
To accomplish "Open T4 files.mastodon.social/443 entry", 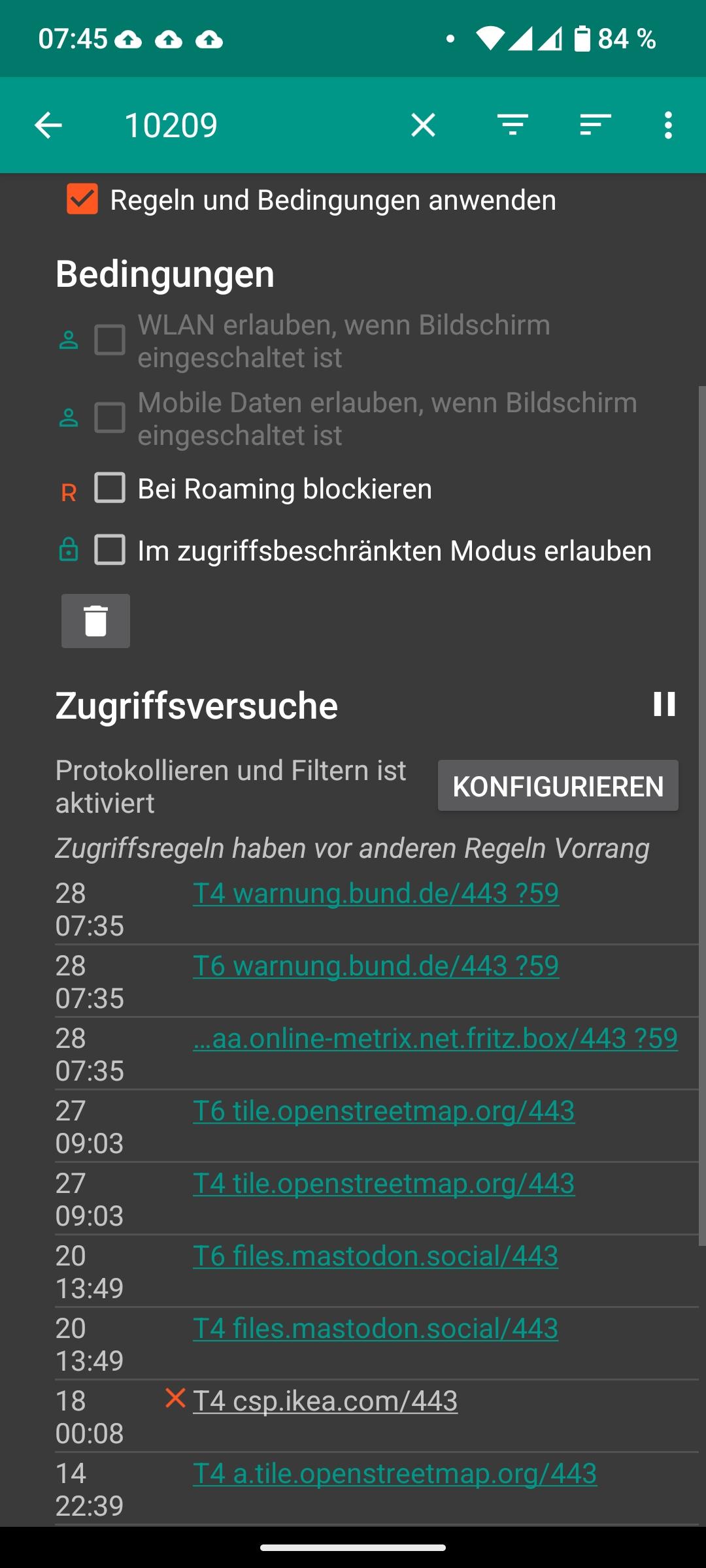I will (375, 1328).
